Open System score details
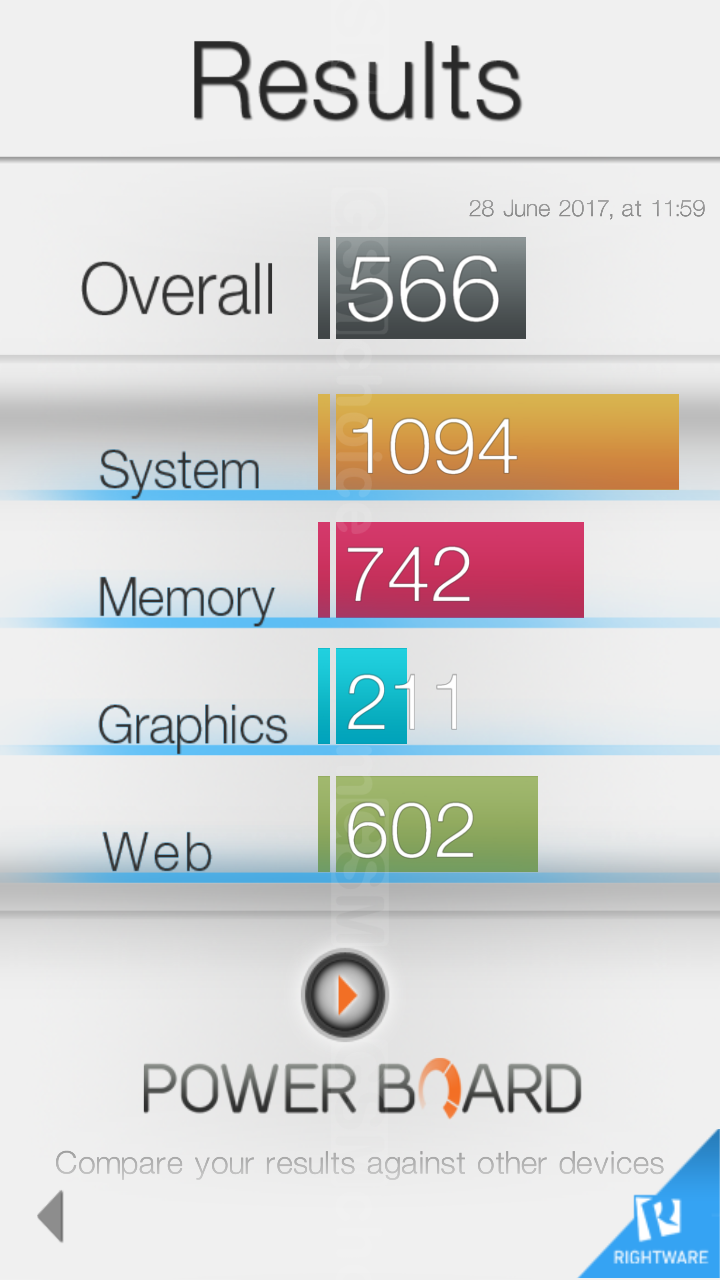The height and width of the screenshot is (1280, 720). (498, 442)
